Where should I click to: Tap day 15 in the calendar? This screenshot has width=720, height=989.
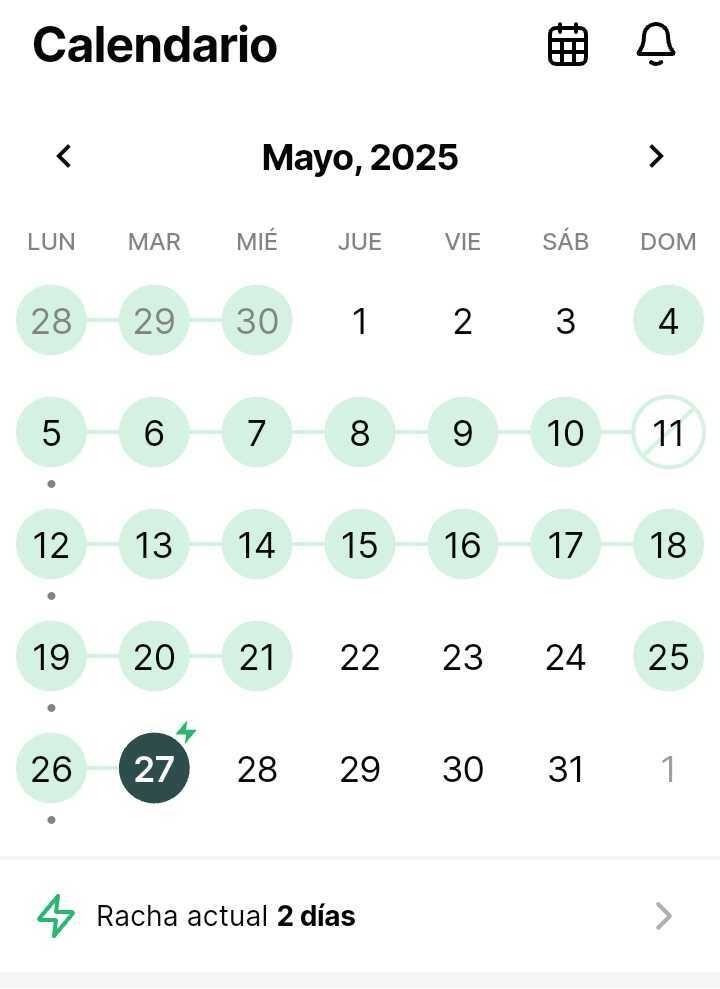360,545
